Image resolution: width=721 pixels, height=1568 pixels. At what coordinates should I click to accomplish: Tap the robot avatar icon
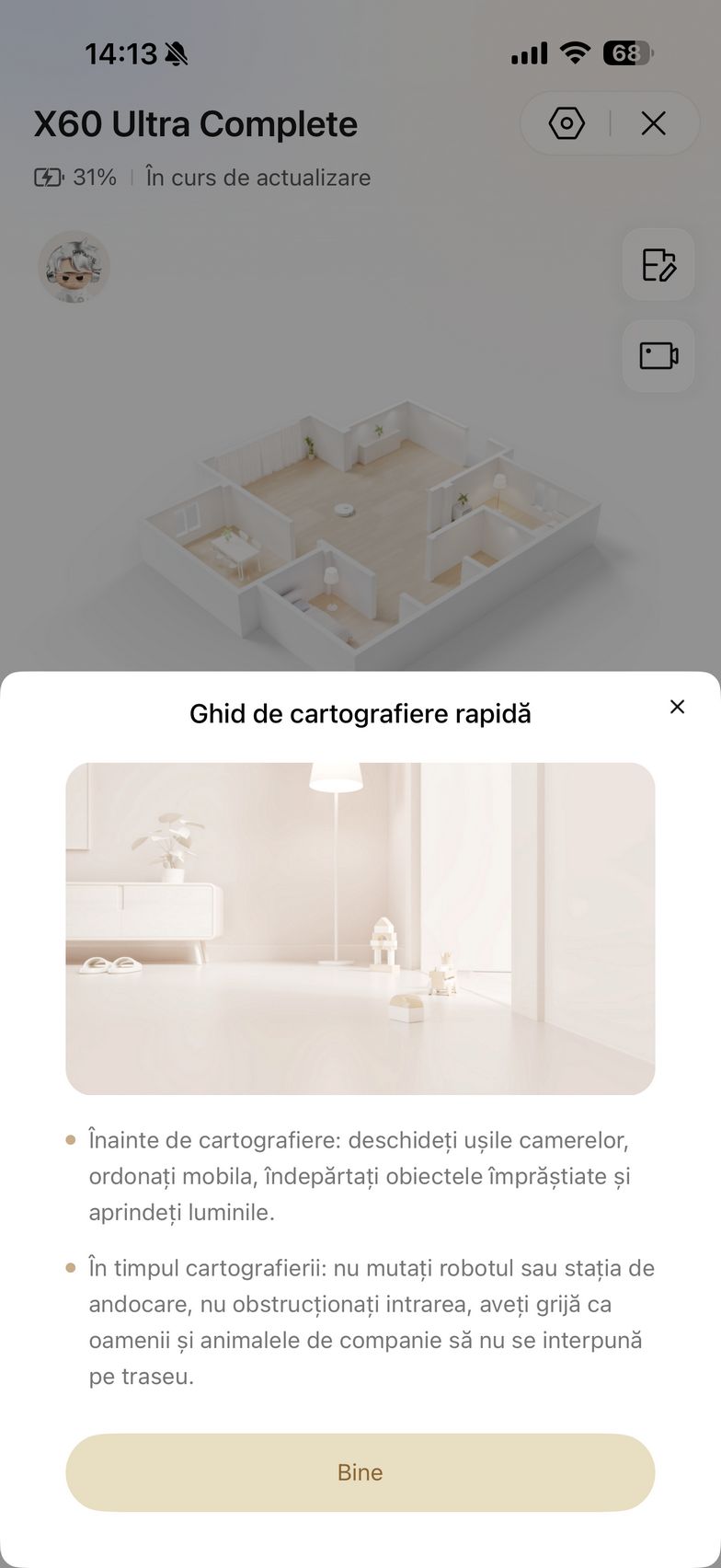click(74, 267)
